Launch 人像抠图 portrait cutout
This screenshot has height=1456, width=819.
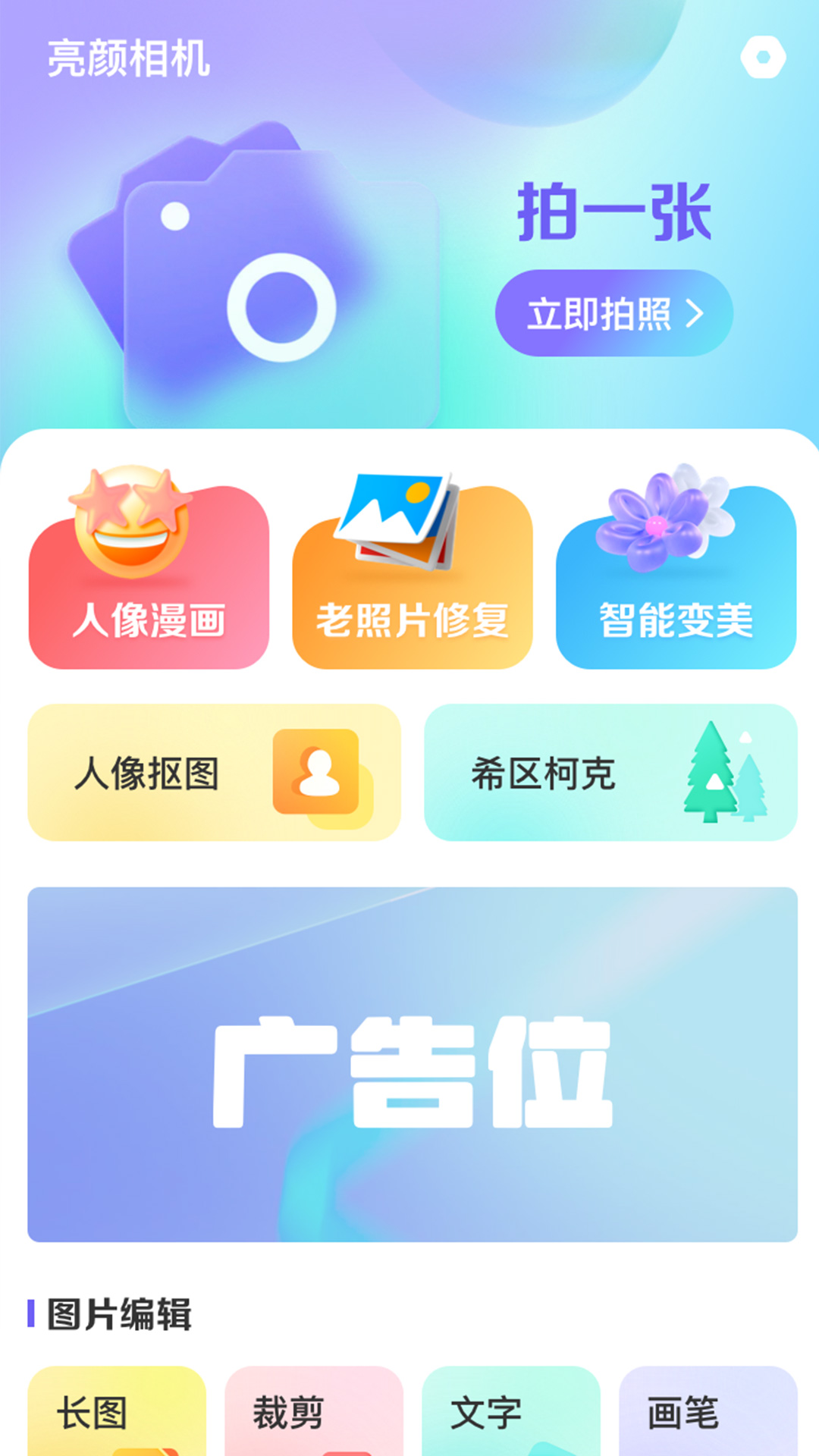click(x=215, y=773)
